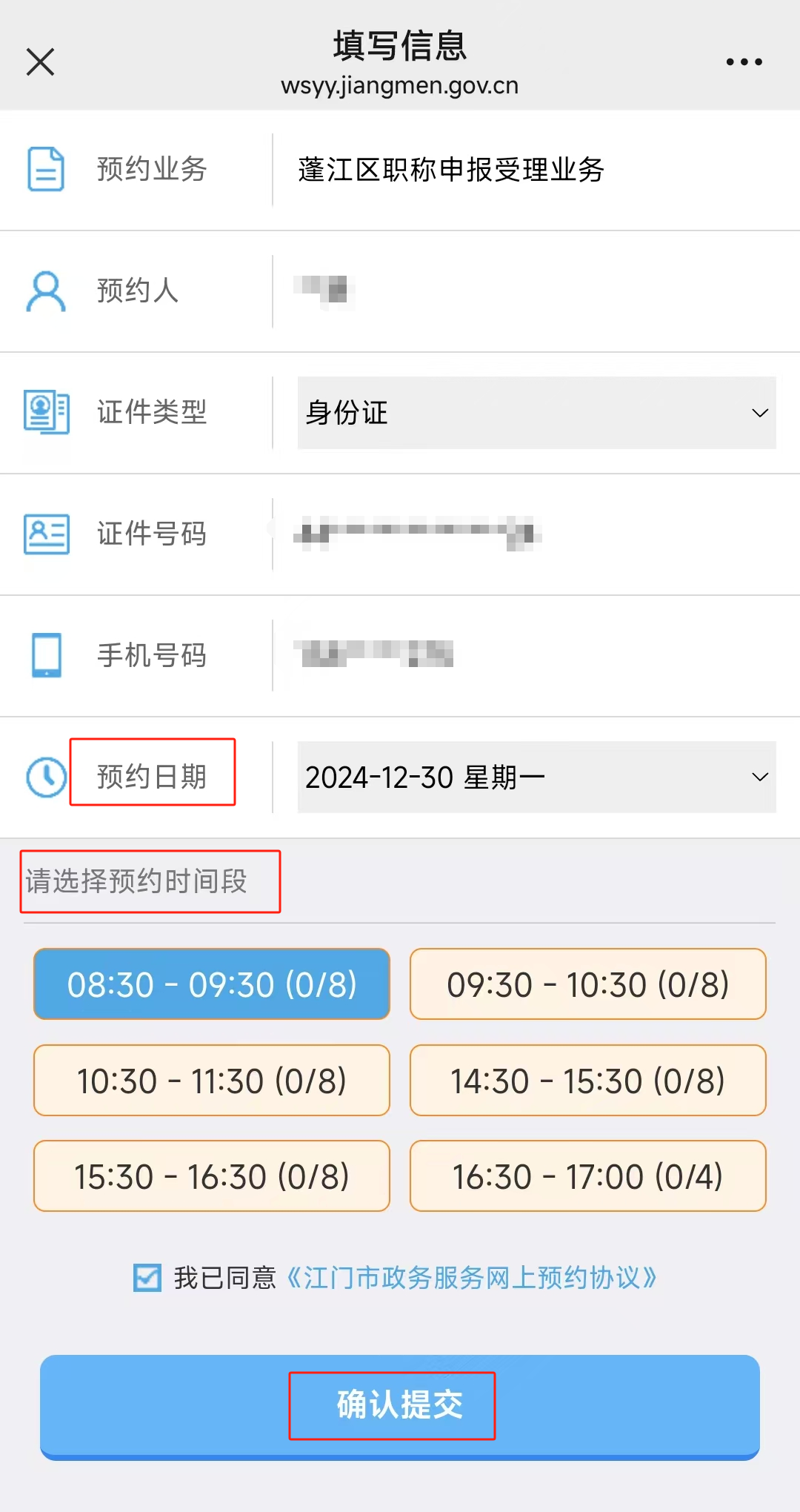800x1512 pixels.
Task: Select the 16:30 - 17:00 time slot
Action: point(587,1176)
